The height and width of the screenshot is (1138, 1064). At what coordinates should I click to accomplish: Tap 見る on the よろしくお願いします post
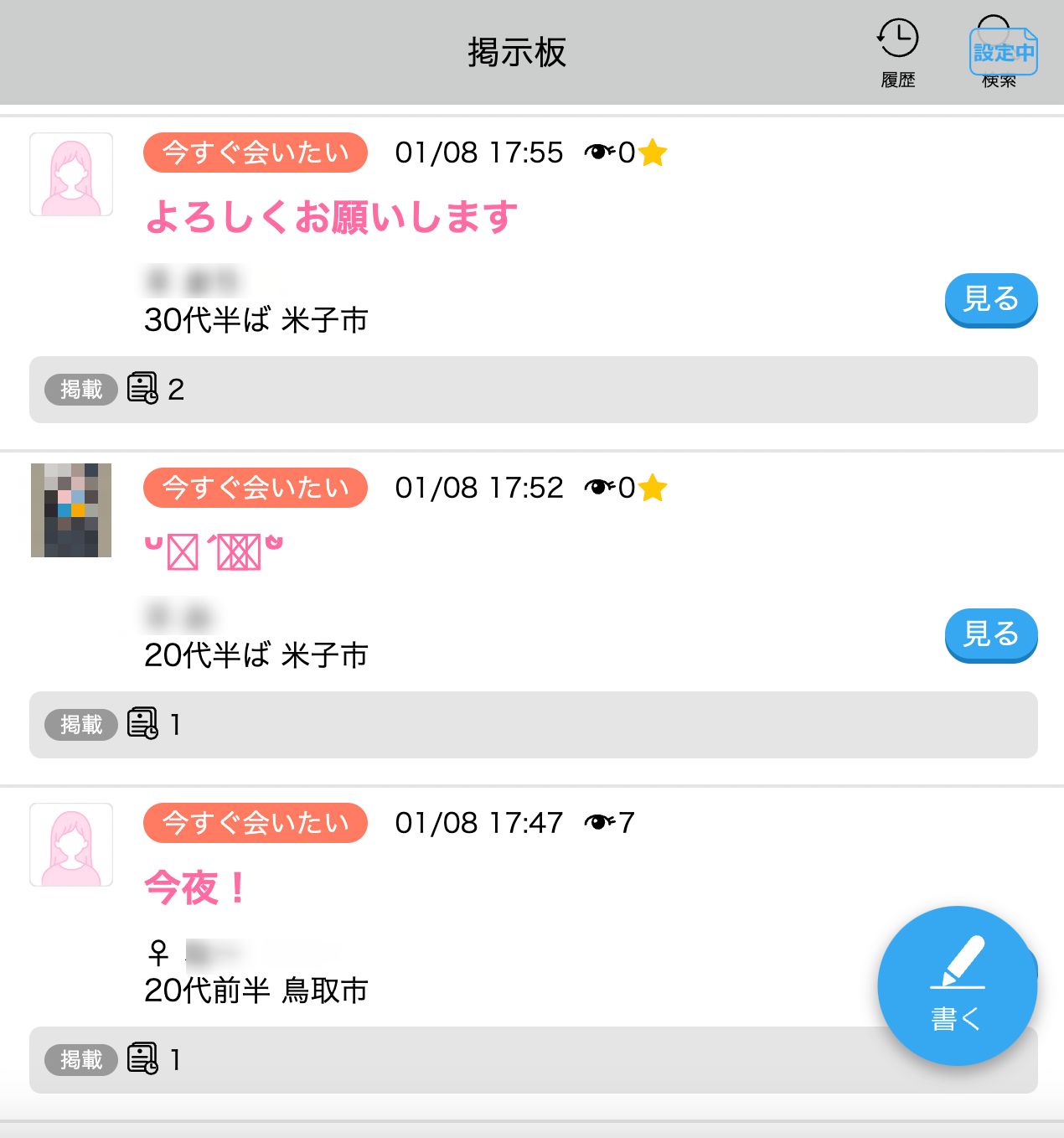pyautogui.click(x=990, y=299)
